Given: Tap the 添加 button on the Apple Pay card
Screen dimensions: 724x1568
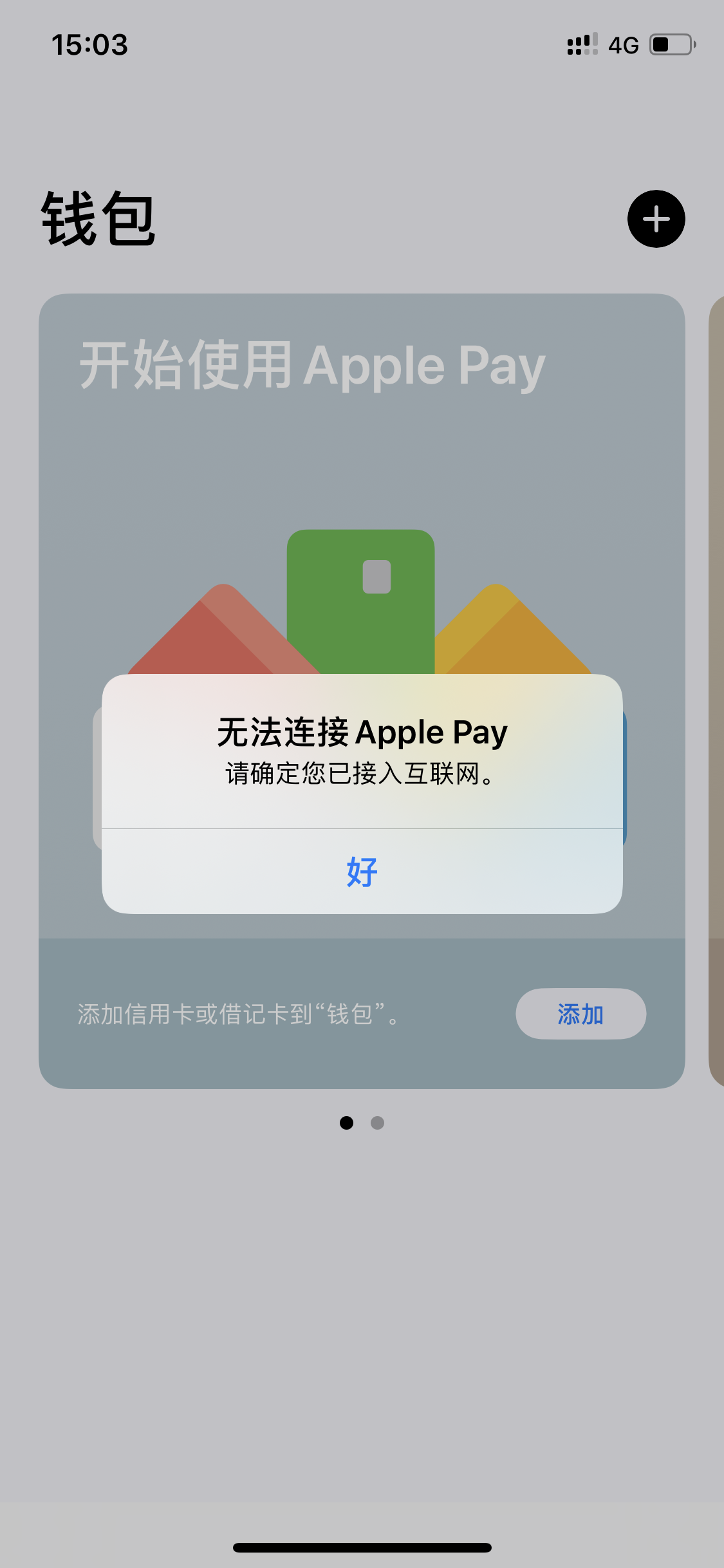Looking at the screenshot, I should (x=580, y=1014).
